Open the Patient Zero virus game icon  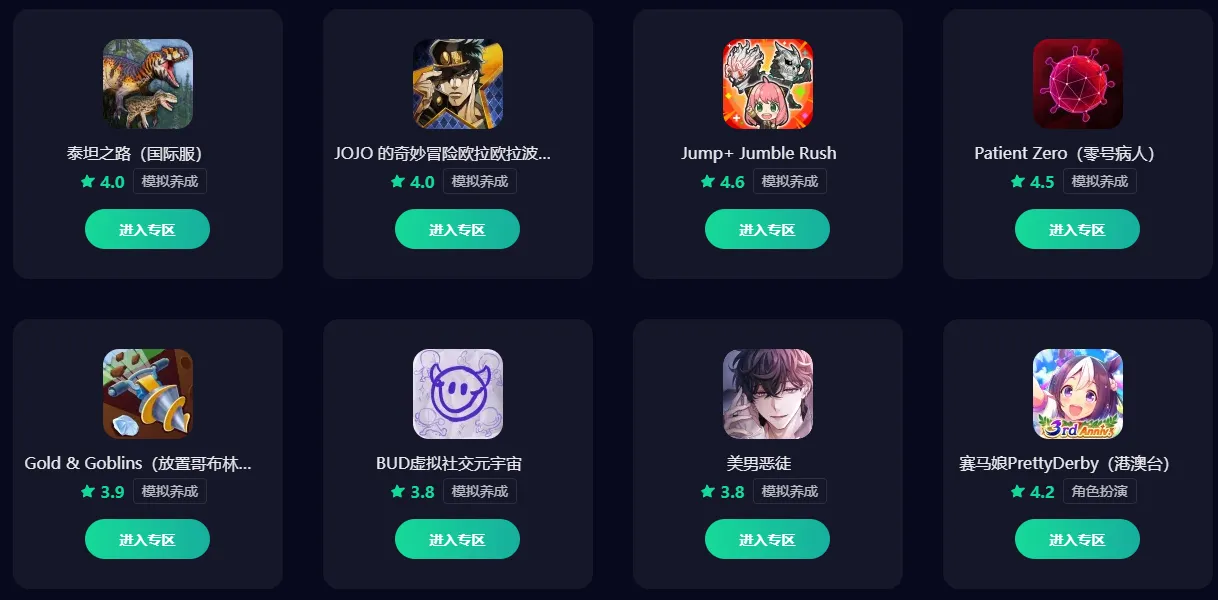[1078, 84]
